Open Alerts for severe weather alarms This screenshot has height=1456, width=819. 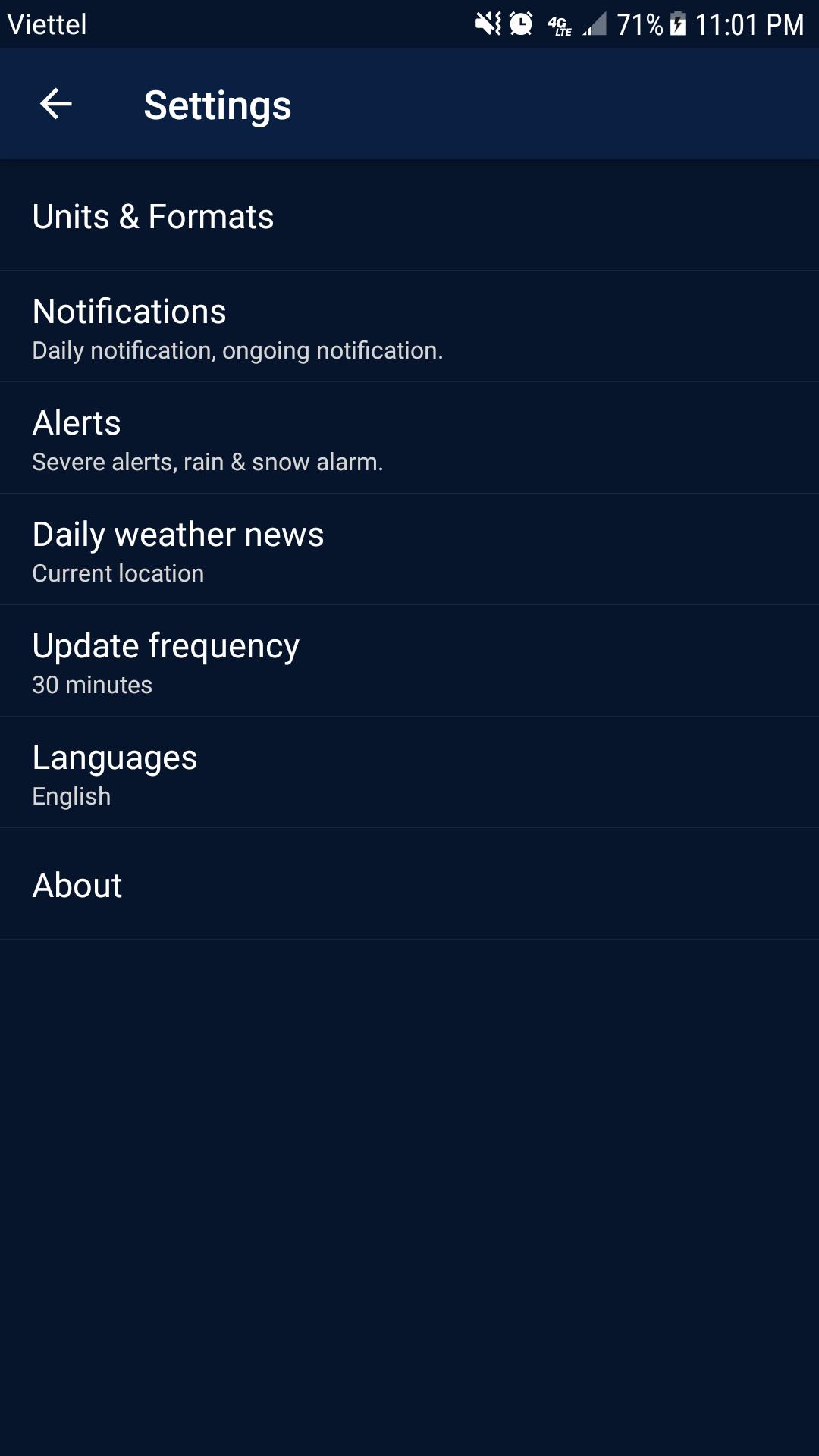pos(409,438)
